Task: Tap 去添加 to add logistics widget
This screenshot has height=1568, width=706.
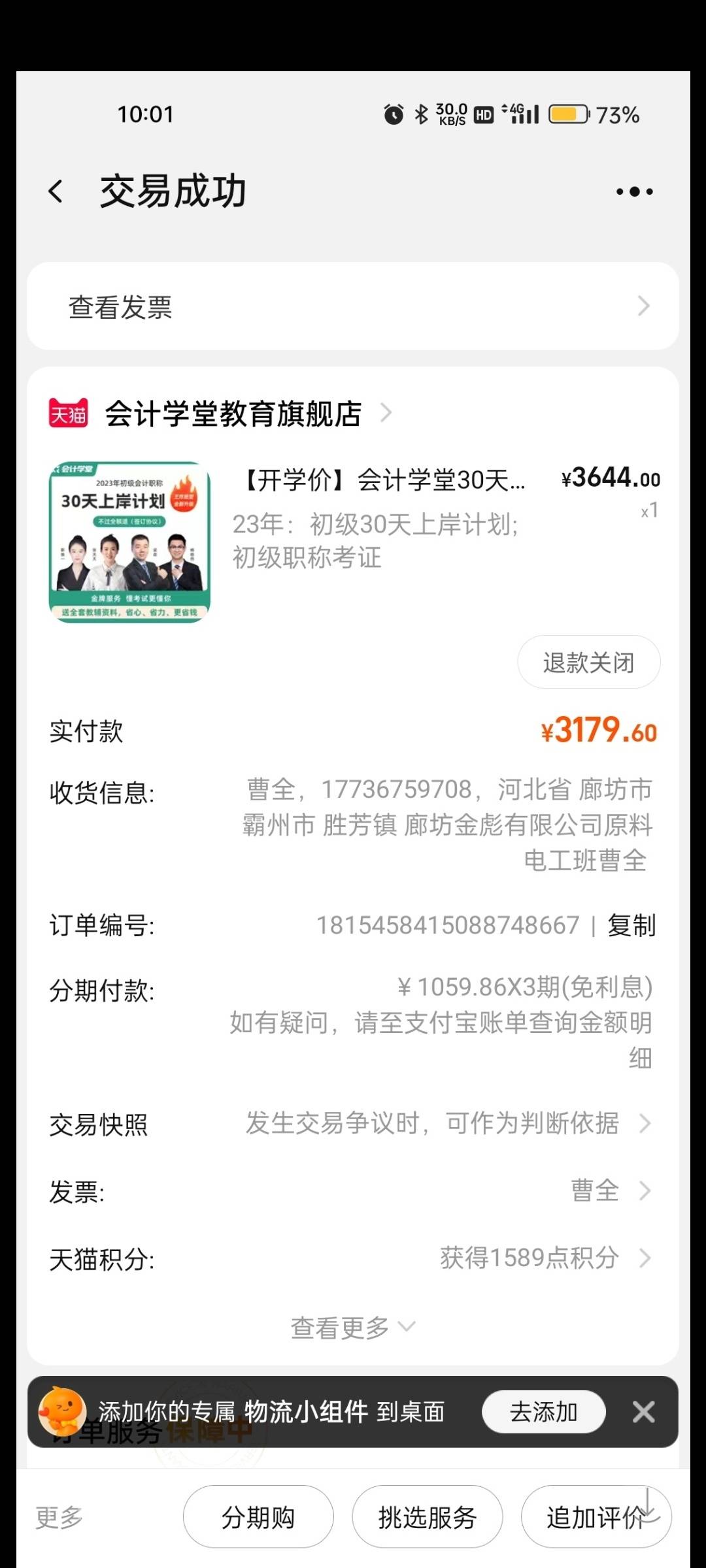Action: [543, 1412]
